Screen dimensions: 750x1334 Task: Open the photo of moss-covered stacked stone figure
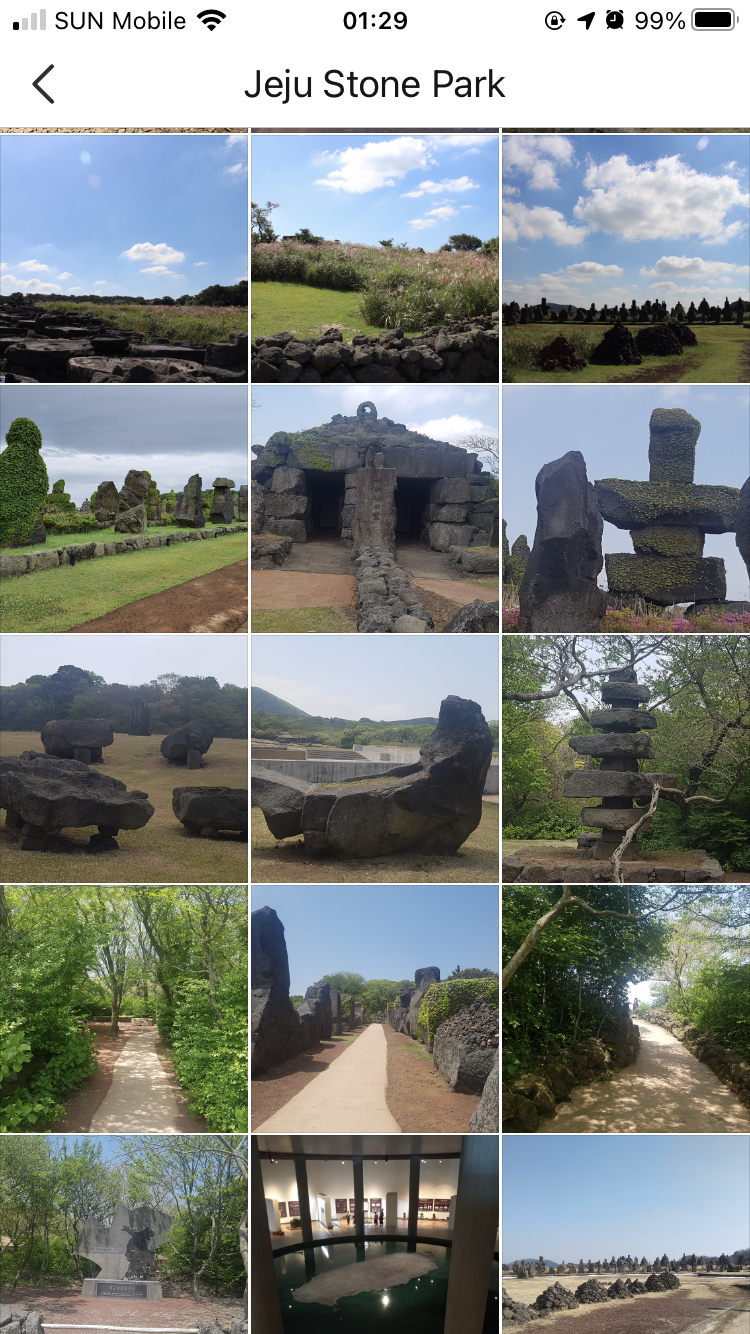coord(626,508)
